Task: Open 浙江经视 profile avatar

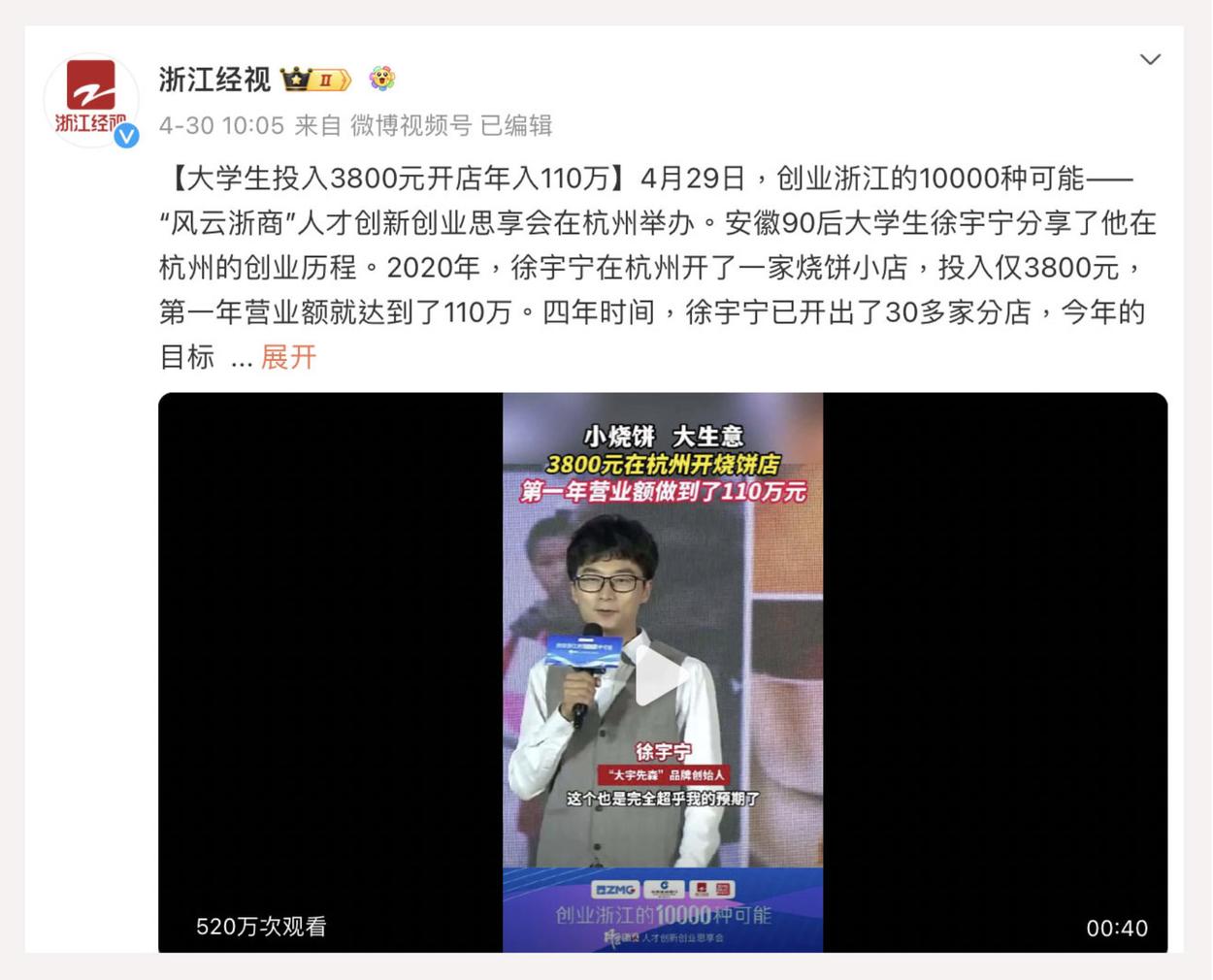Action: click(91, 100)
